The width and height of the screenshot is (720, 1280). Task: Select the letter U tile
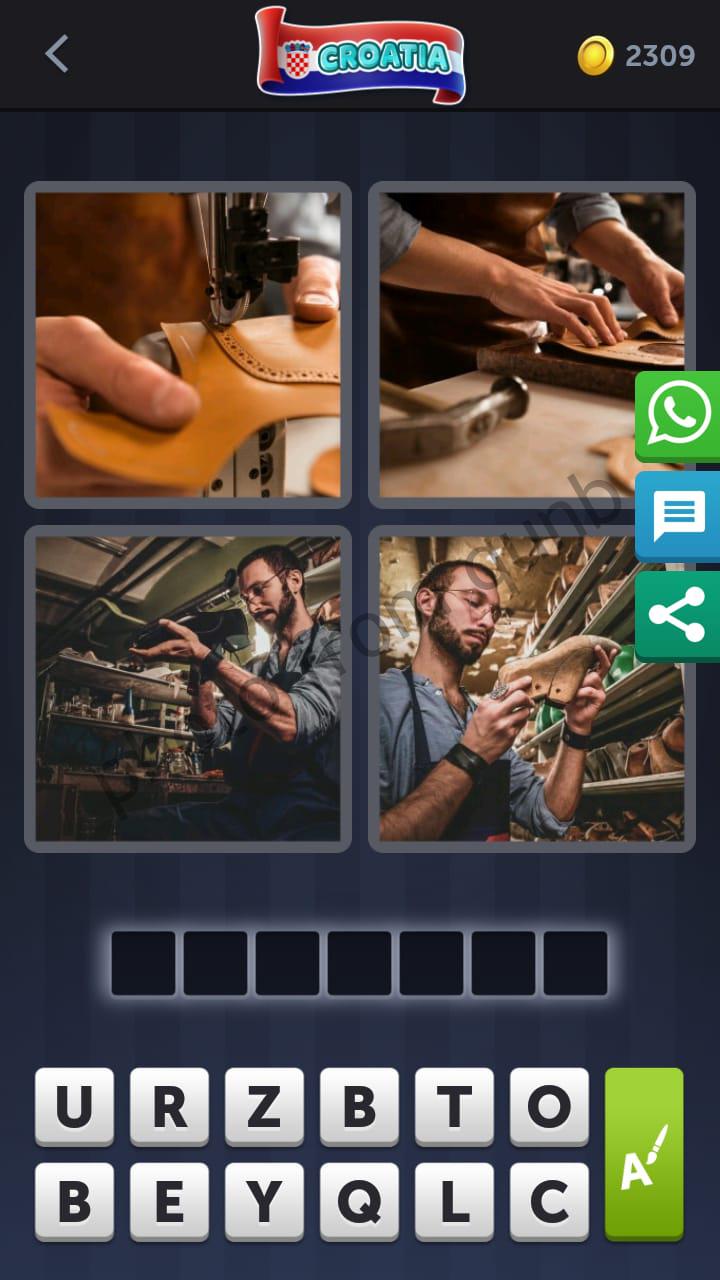74,1105
